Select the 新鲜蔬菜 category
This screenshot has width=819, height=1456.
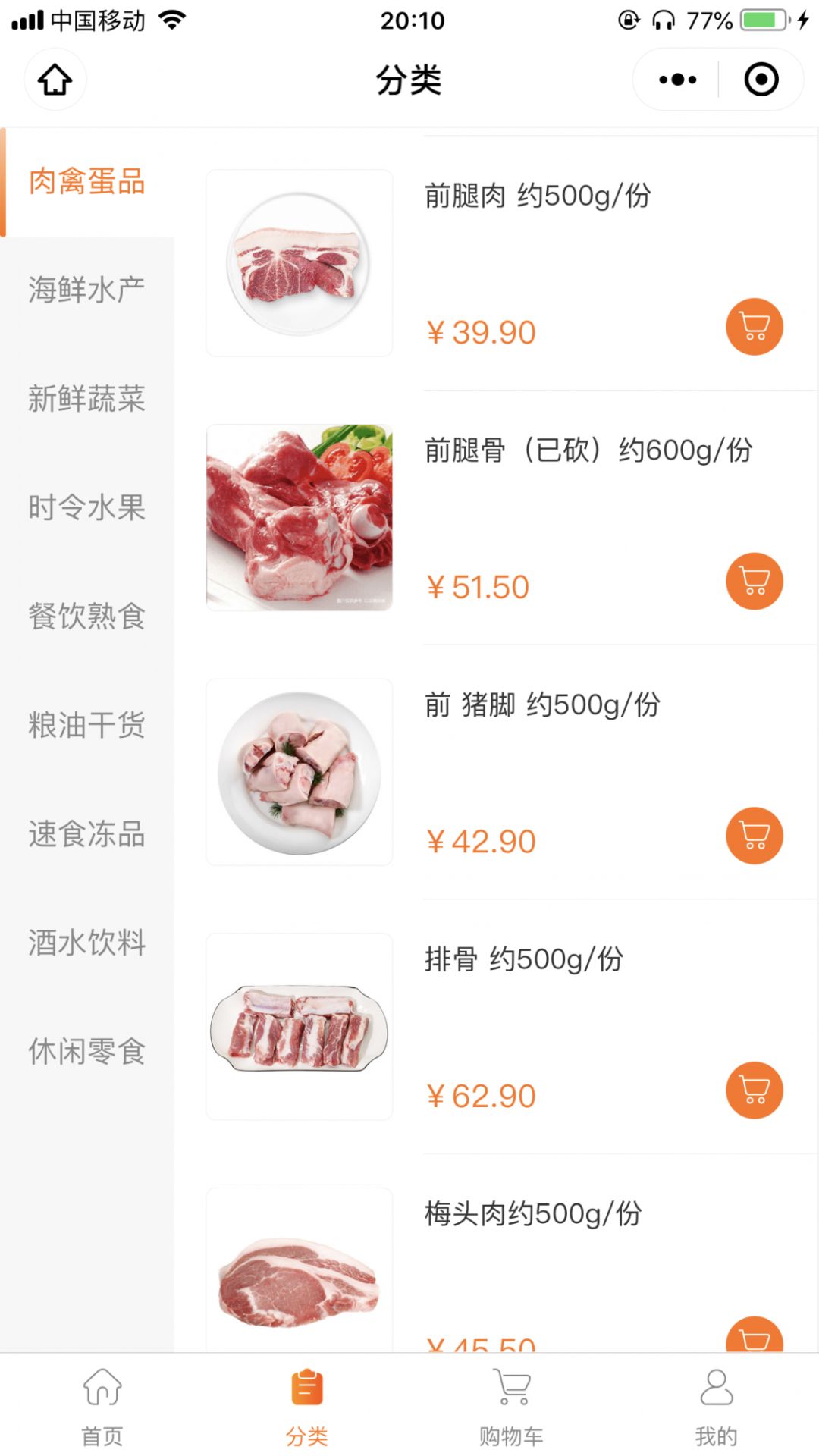coord(86,399)
